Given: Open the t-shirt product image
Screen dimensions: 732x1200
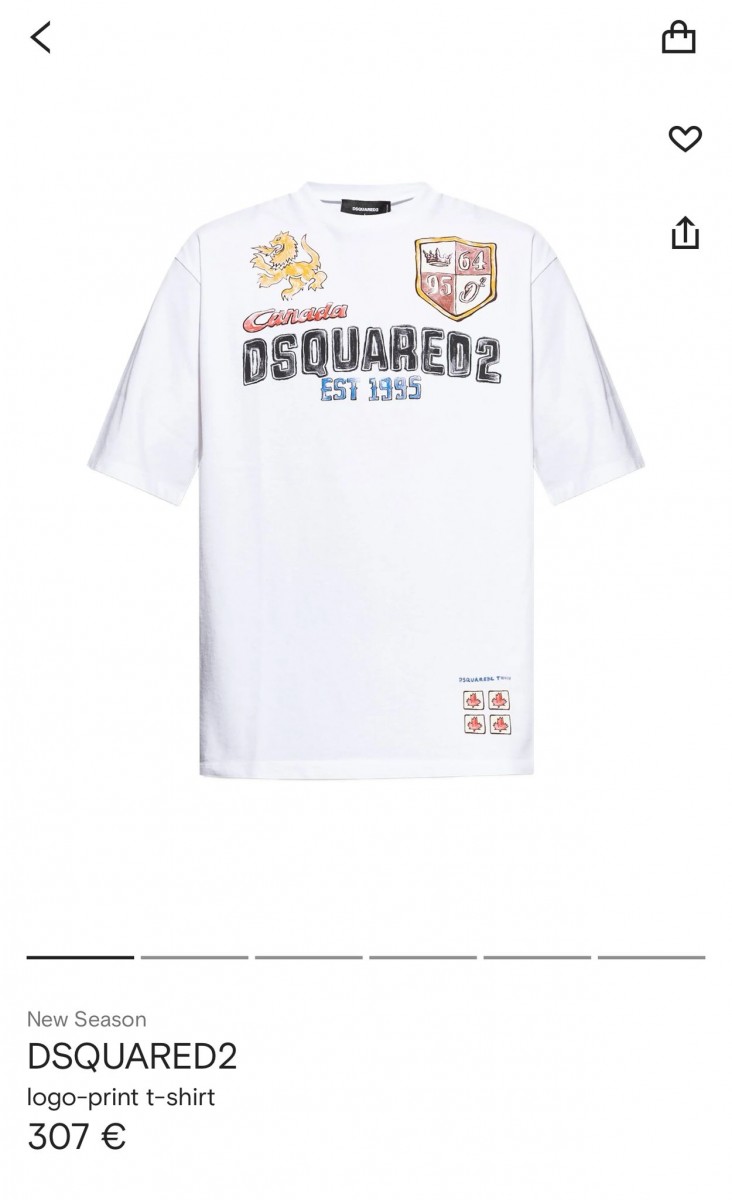Looking at the screenshot, I should pos(366,480).
